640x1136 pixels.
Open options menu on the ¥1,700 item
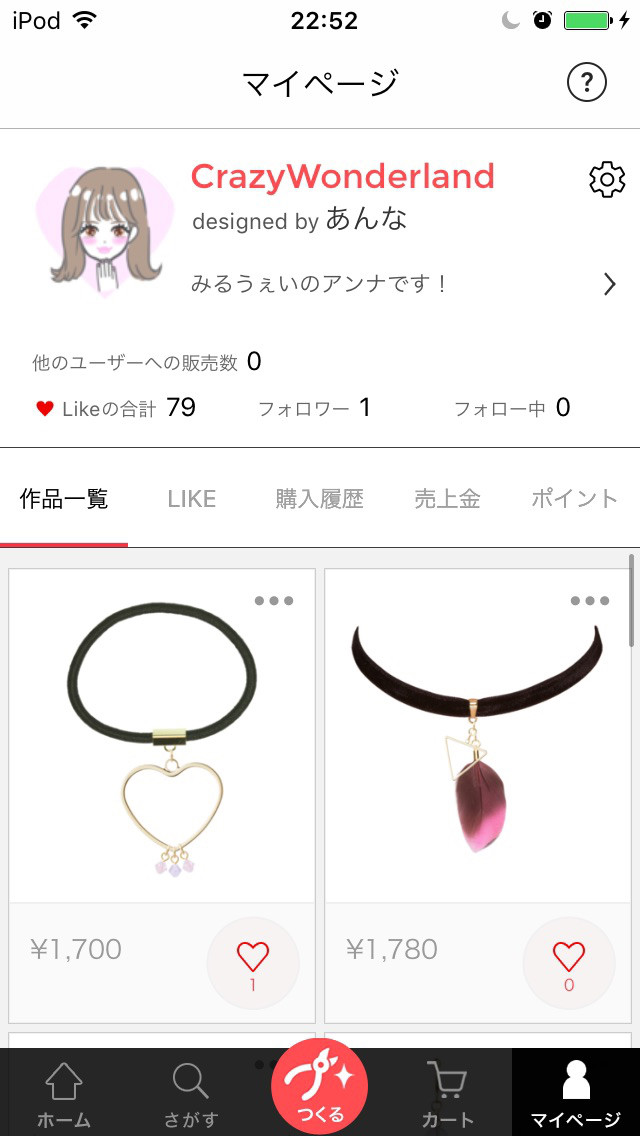274,601
